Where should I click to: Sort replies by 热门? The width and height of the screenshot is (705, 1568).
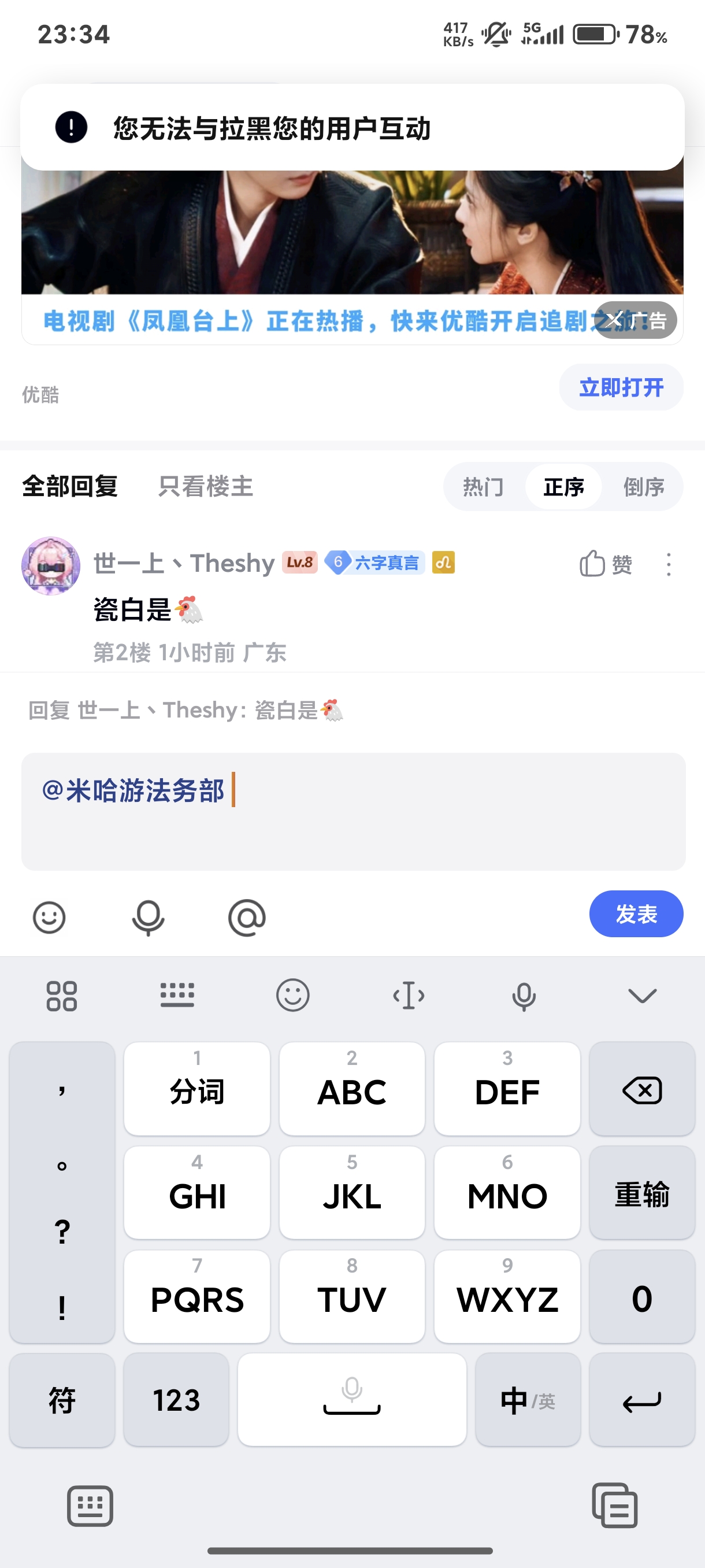coord(483,487)
